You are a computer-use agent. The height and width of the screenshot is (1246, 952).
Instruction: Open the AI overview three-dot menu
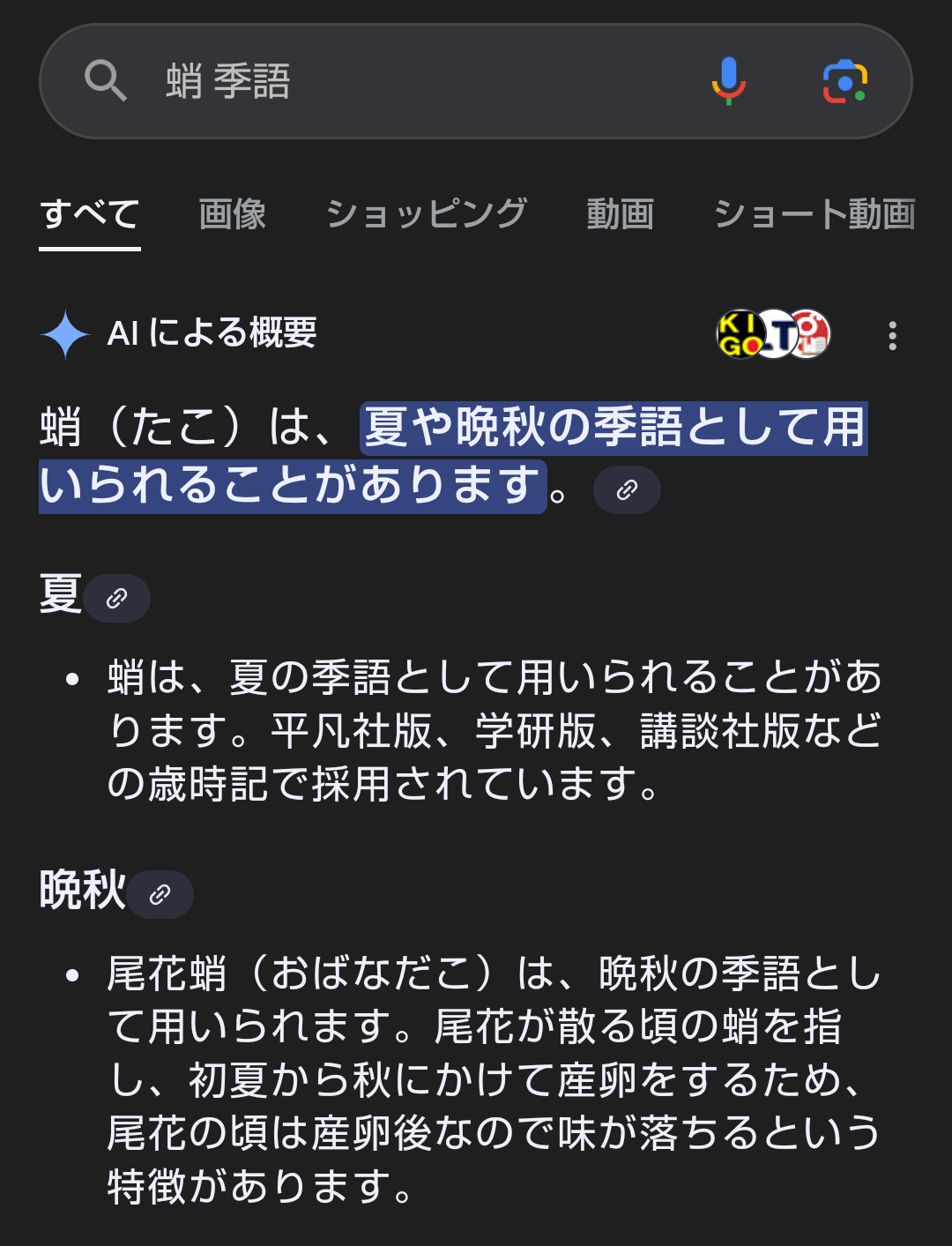tap(893, 335)
